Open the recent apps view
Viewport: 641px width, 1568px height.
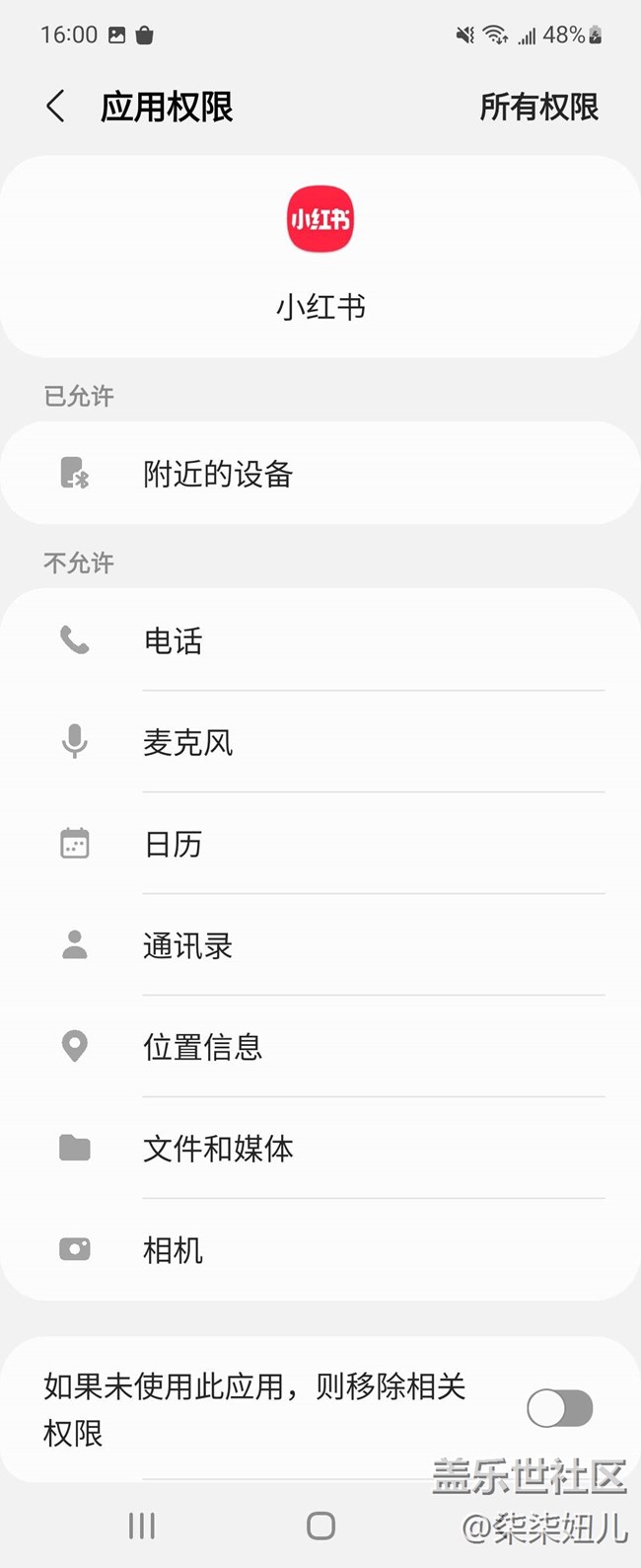(142, 1526)
